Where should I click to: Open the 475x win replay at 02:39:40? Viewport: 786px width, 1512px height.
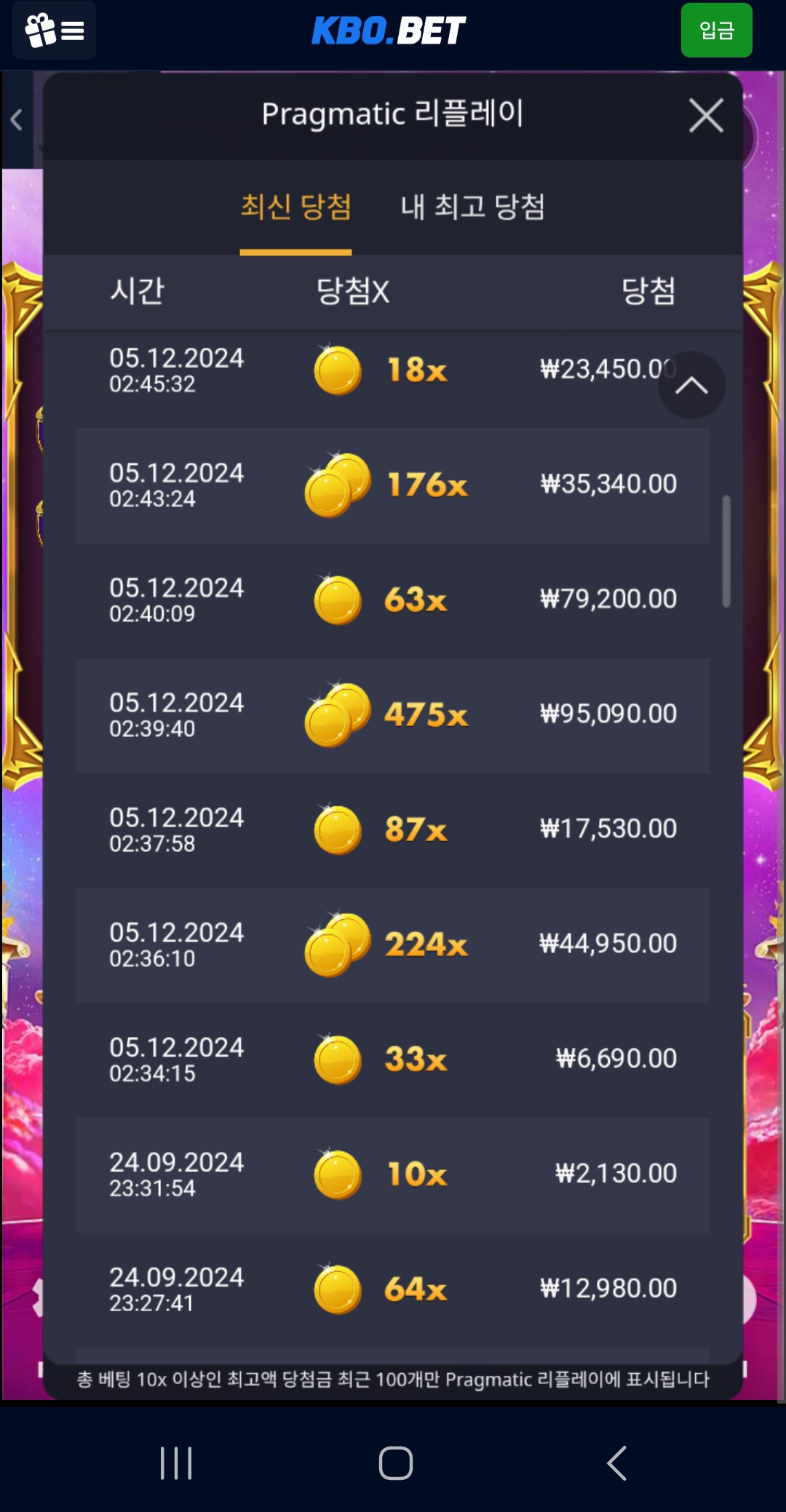click(393, 715)
